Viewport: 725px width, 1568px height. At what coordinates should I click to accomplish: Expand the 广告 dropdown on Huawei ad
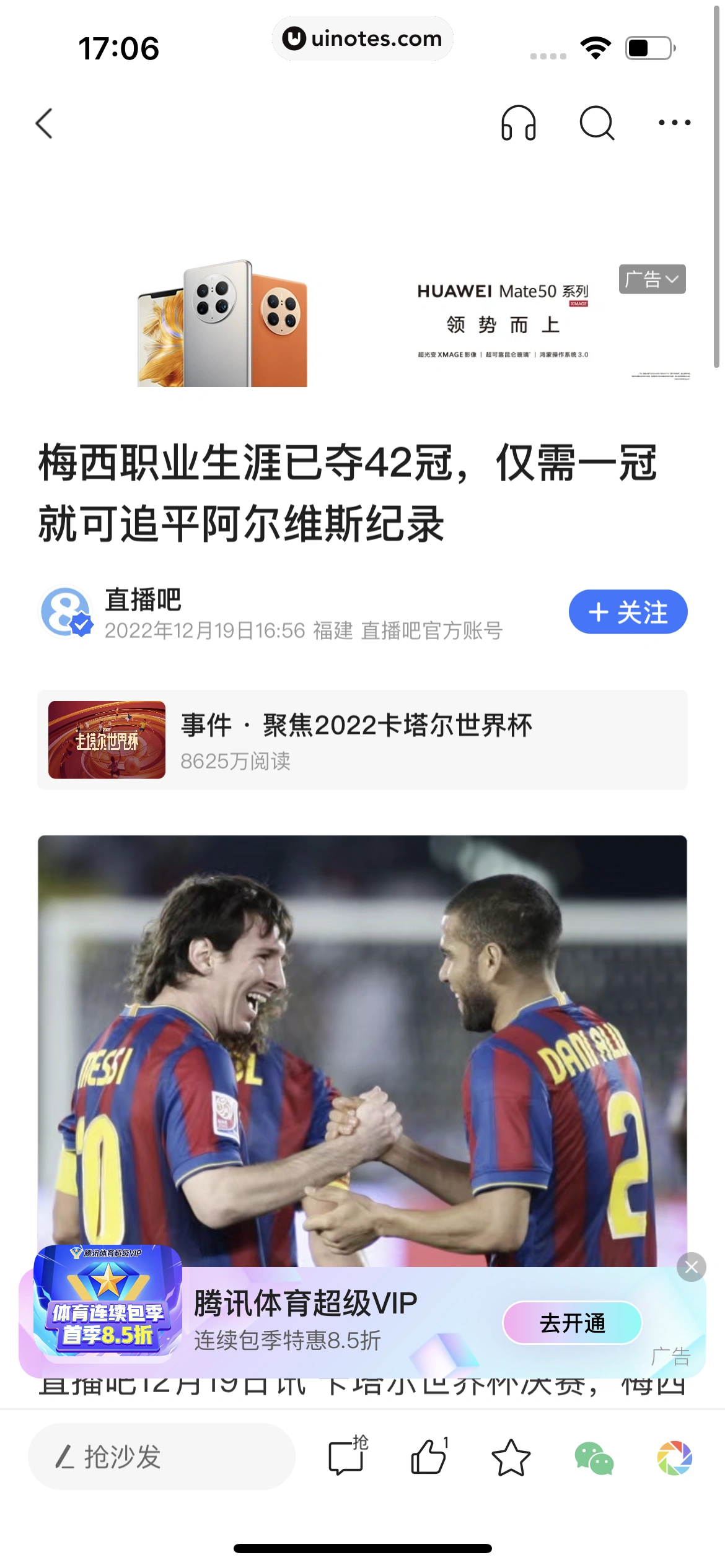651,279
